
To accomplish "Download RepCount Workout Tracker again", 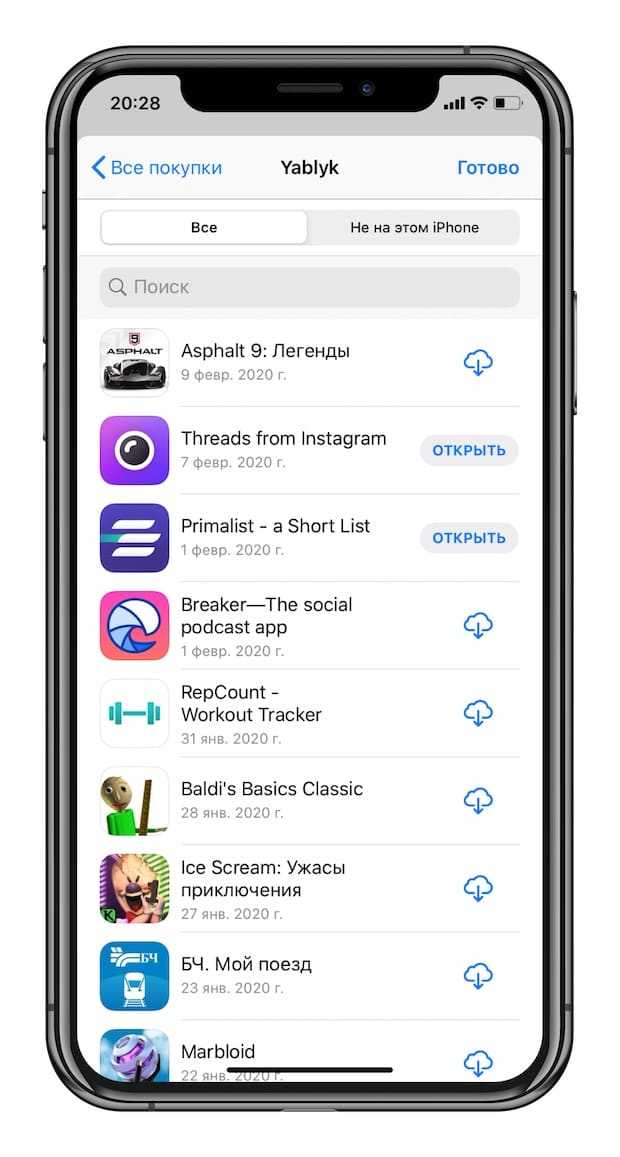I will (x=478, y=713).
